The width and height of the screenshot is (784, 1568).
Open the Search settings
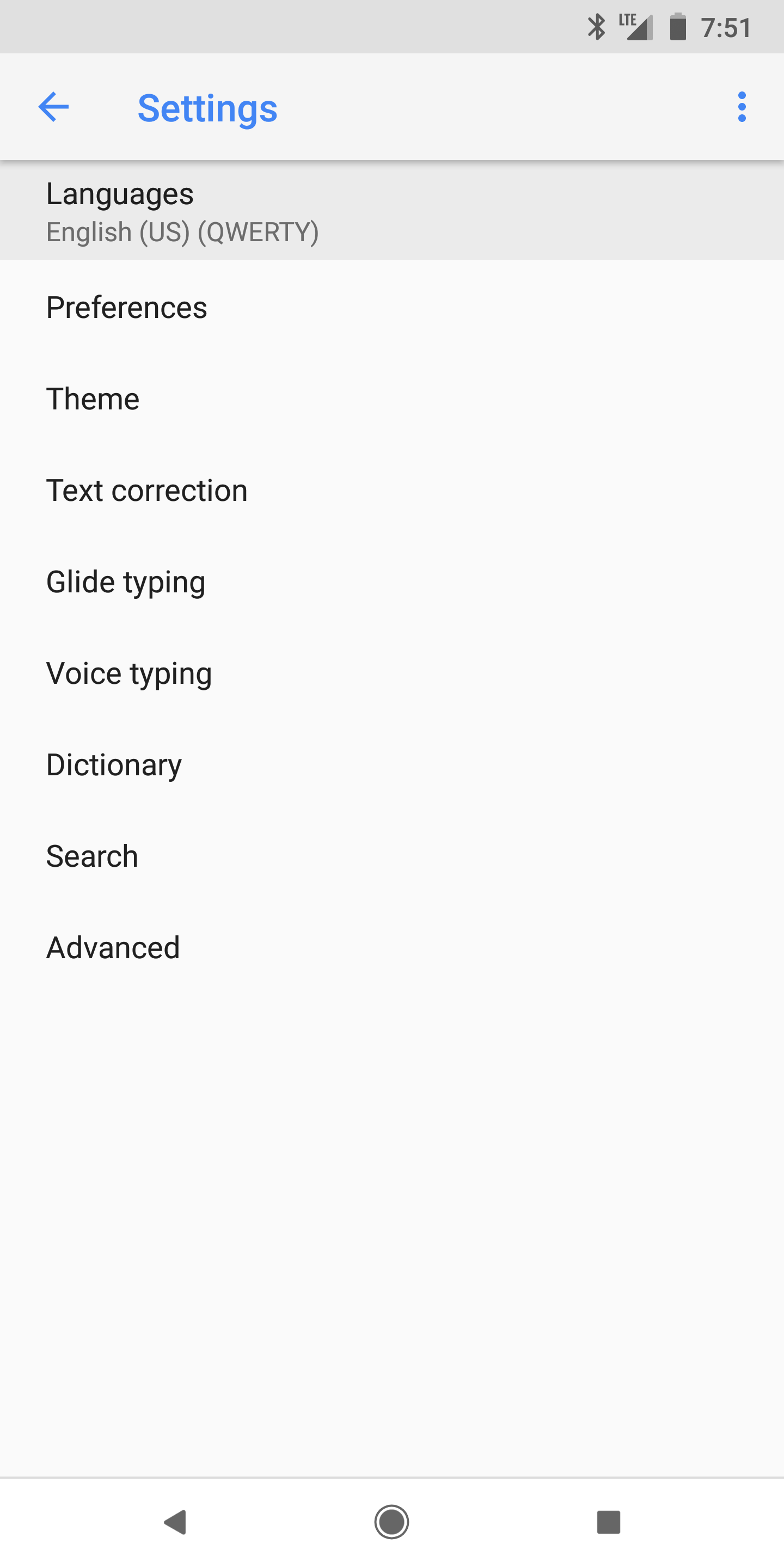392,856
